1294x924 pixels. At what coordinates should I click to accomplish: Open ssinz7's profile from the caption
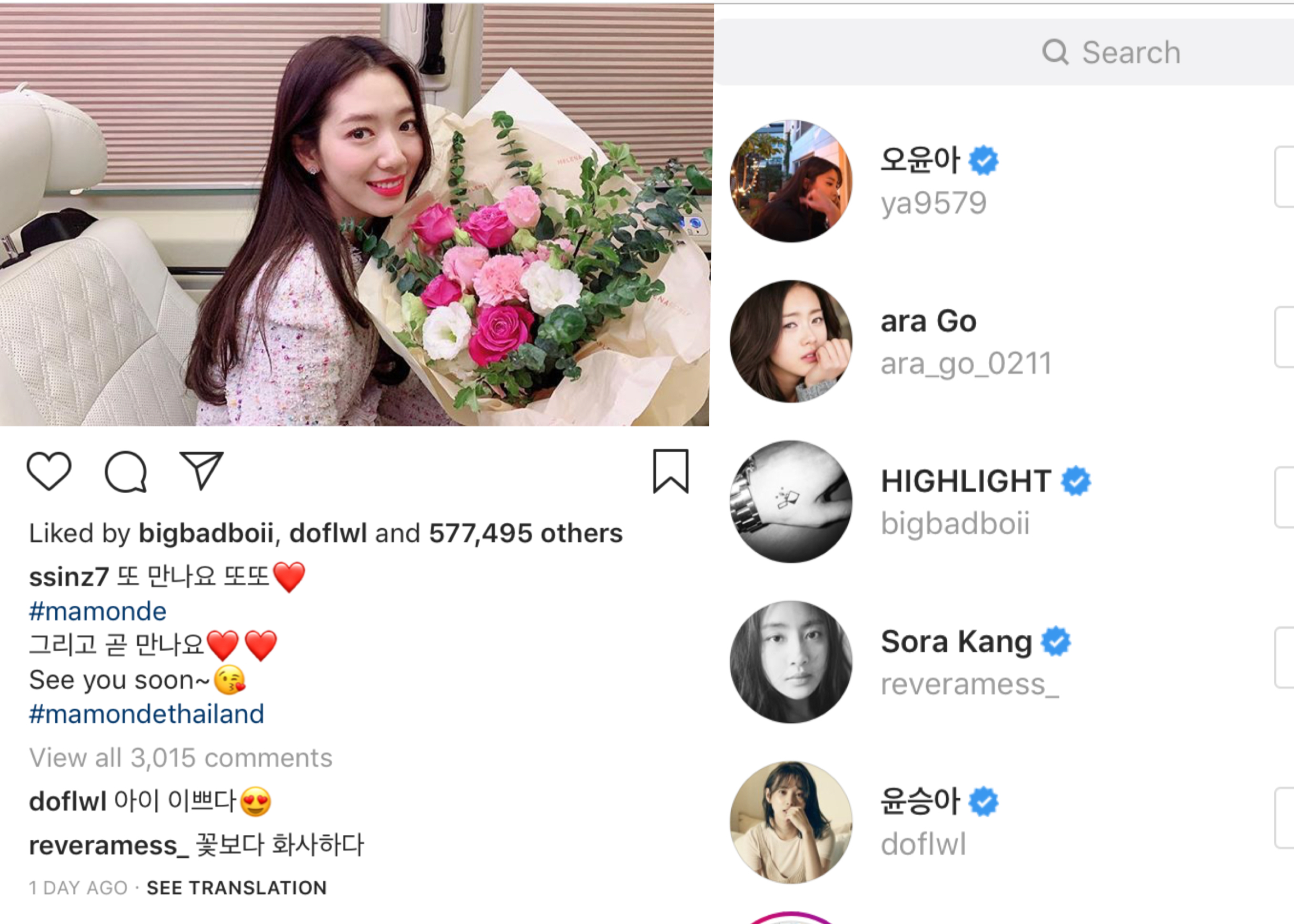click(68, 577)
